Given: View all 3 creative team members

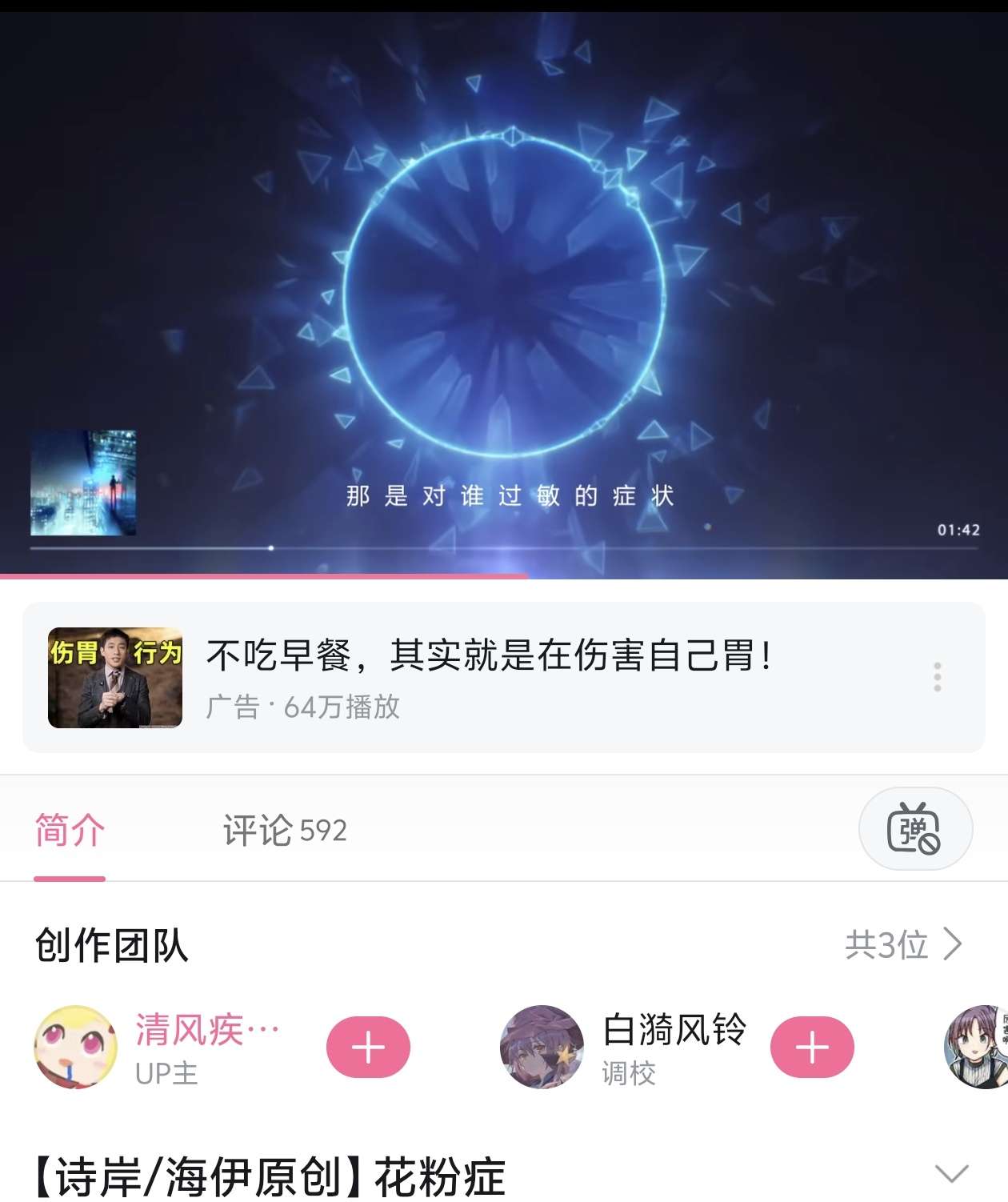Looking at the screenshot, I should click(902, 945).
